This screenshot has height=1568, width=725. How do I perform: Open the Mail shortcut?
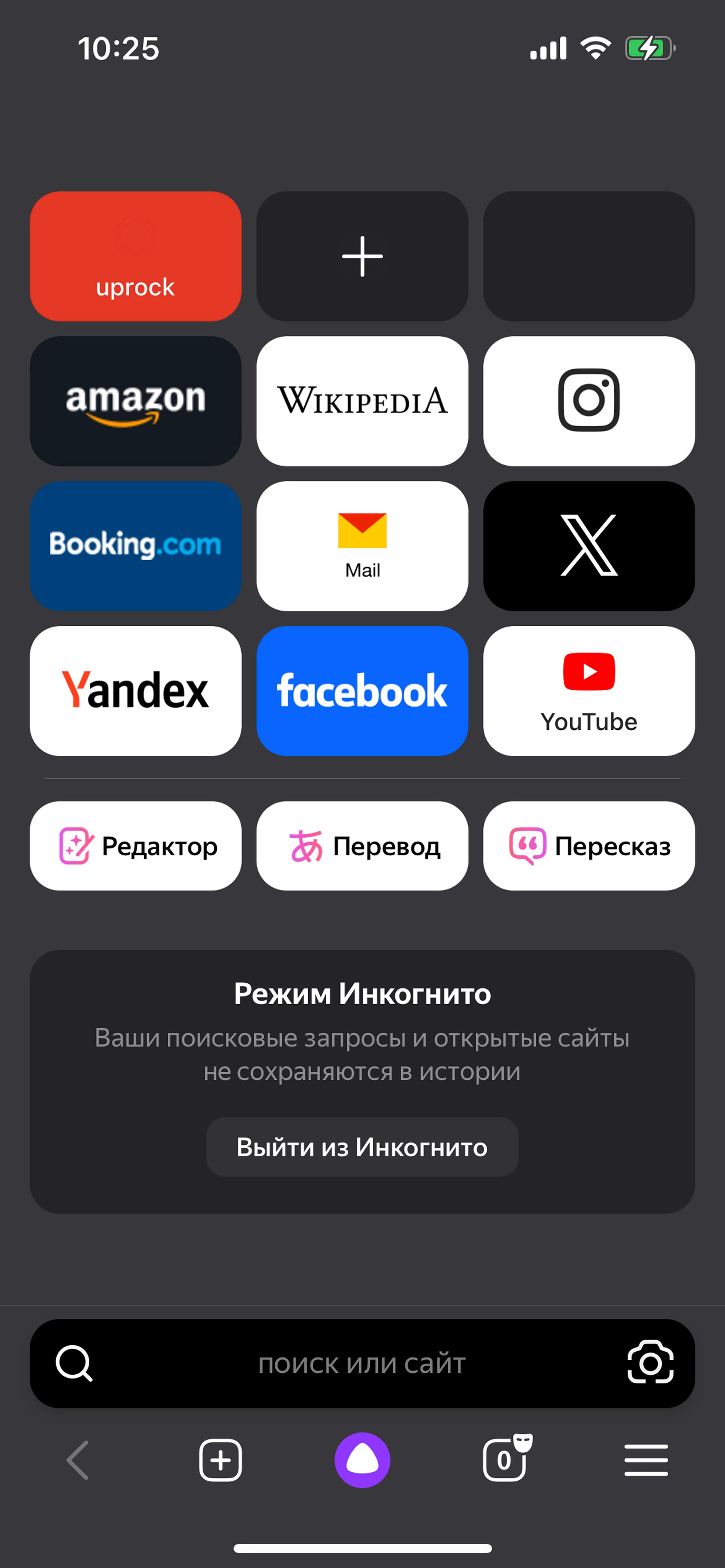pyautogui.click(x=362, y=546)
